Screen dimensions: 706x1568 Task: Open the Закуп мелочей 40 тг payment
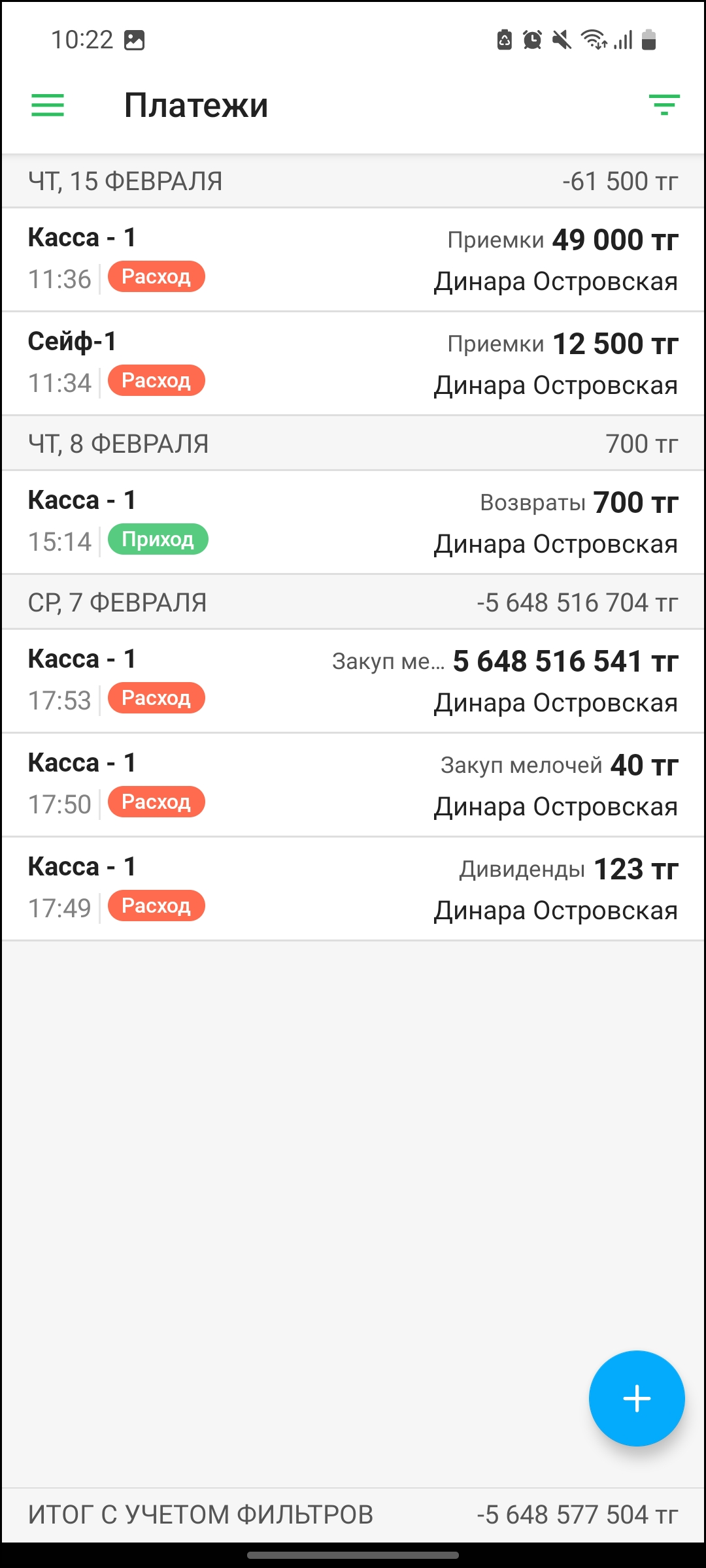click(353, 785)
